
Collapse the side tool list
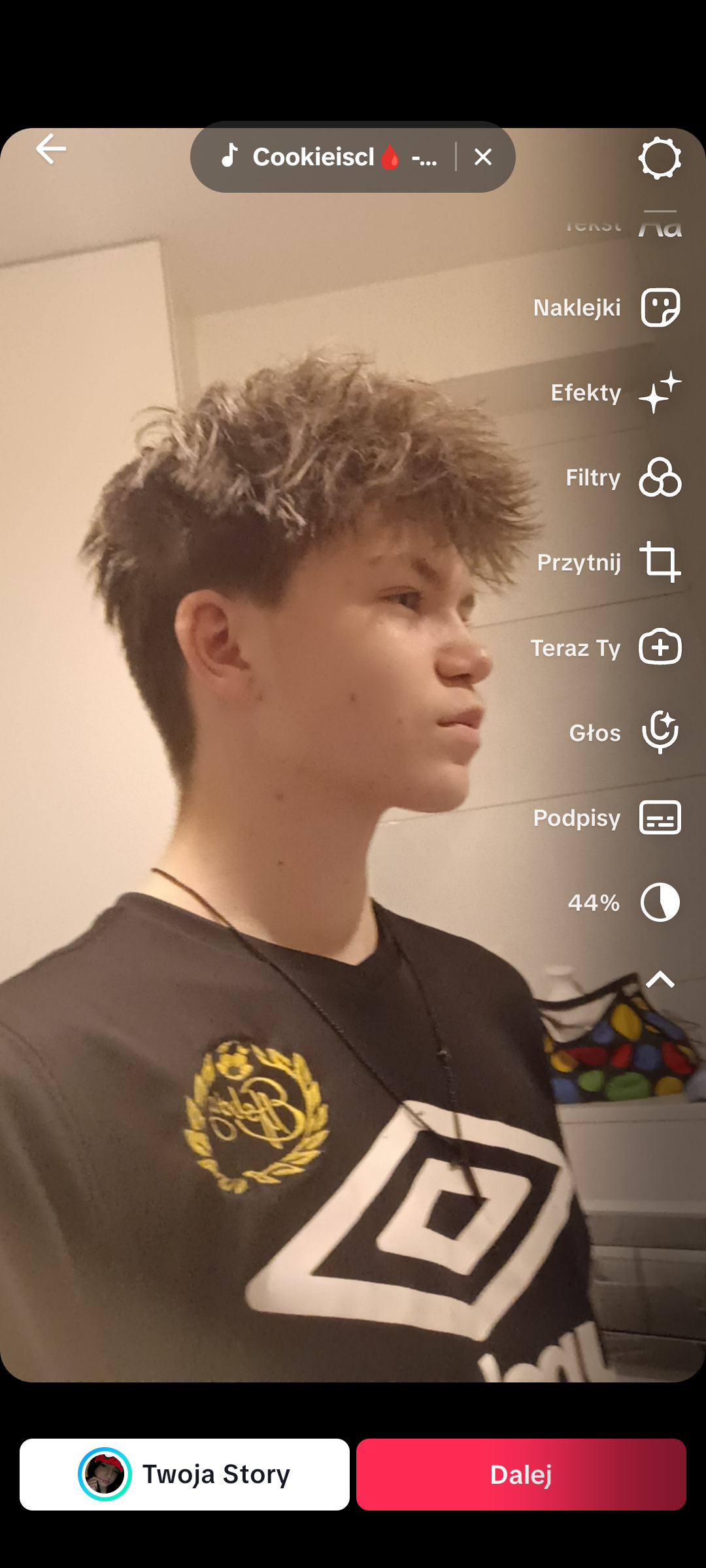[x=660, y=979]
